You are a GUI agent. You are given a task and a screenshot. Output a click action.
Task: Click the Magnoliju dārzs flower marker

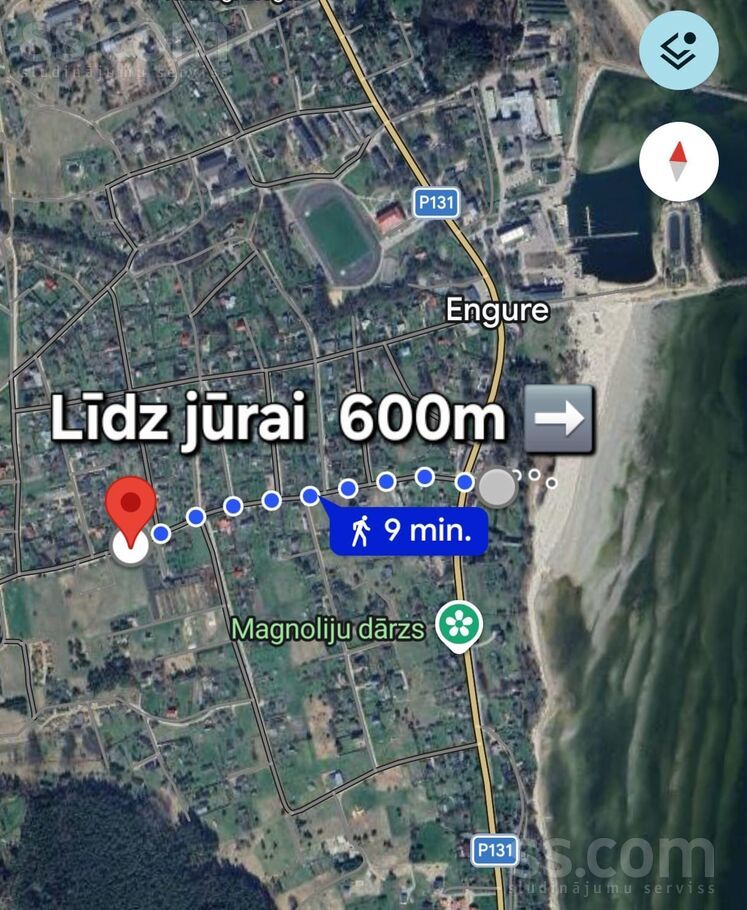coord(459,621)
